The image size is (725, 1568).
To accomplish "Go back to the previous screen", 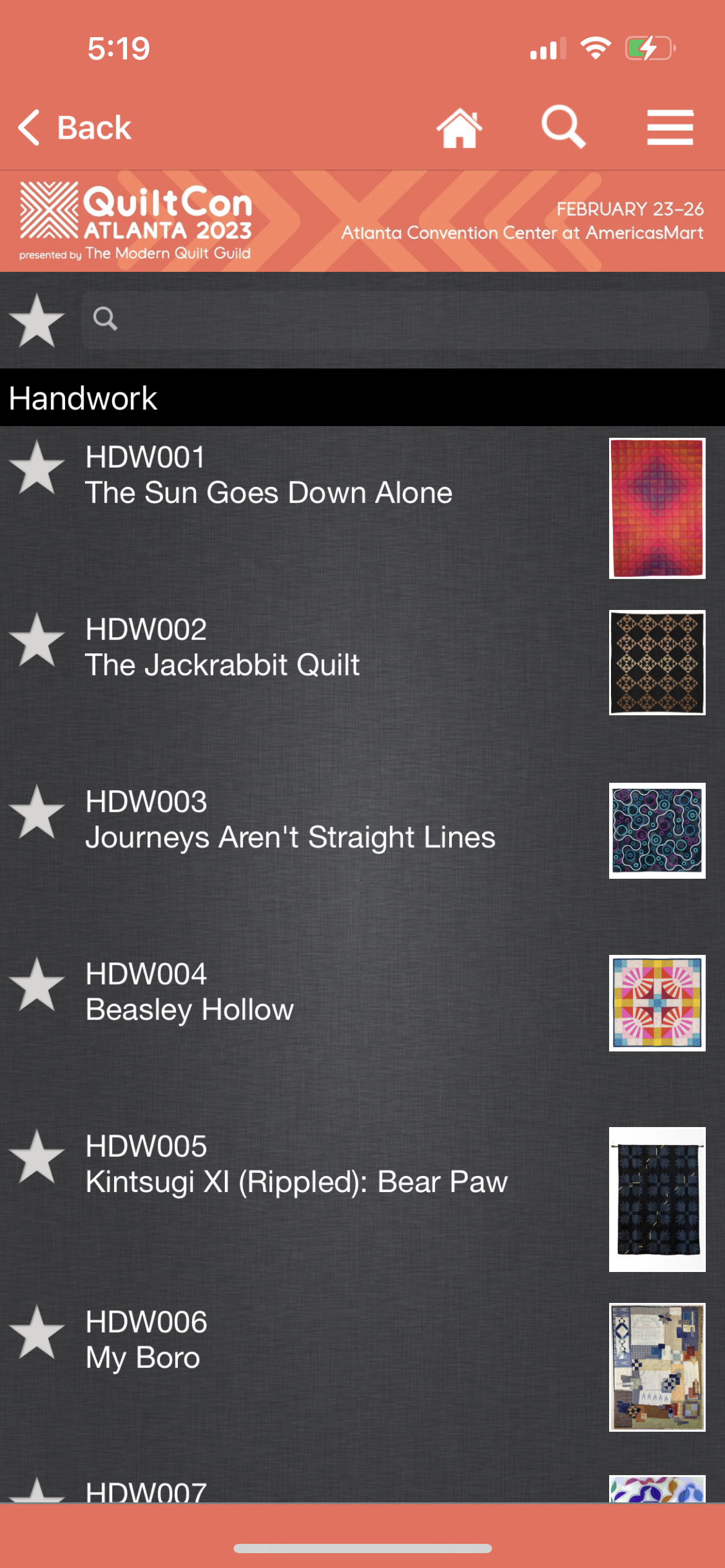I will (74, 128).
